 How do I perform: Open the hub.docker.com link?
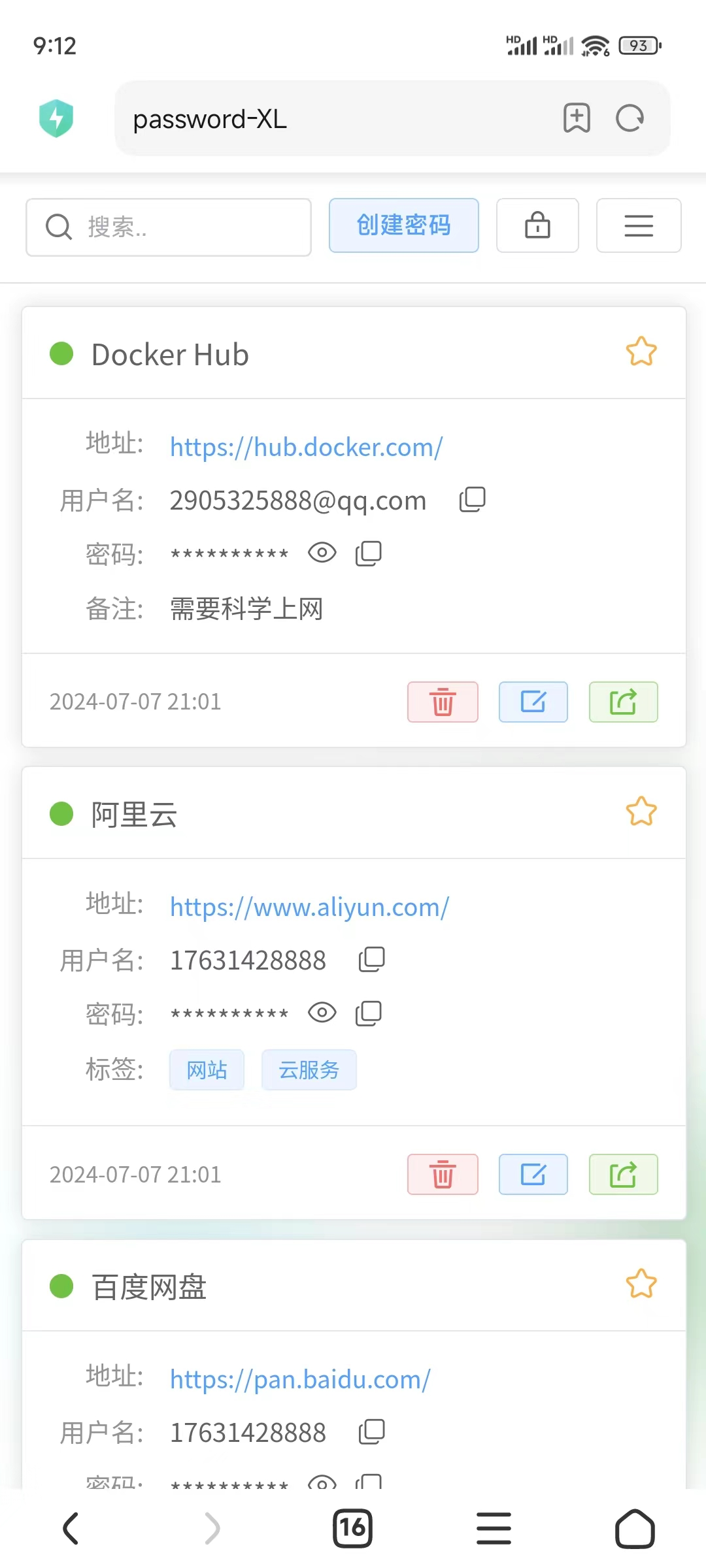(307, 447)
